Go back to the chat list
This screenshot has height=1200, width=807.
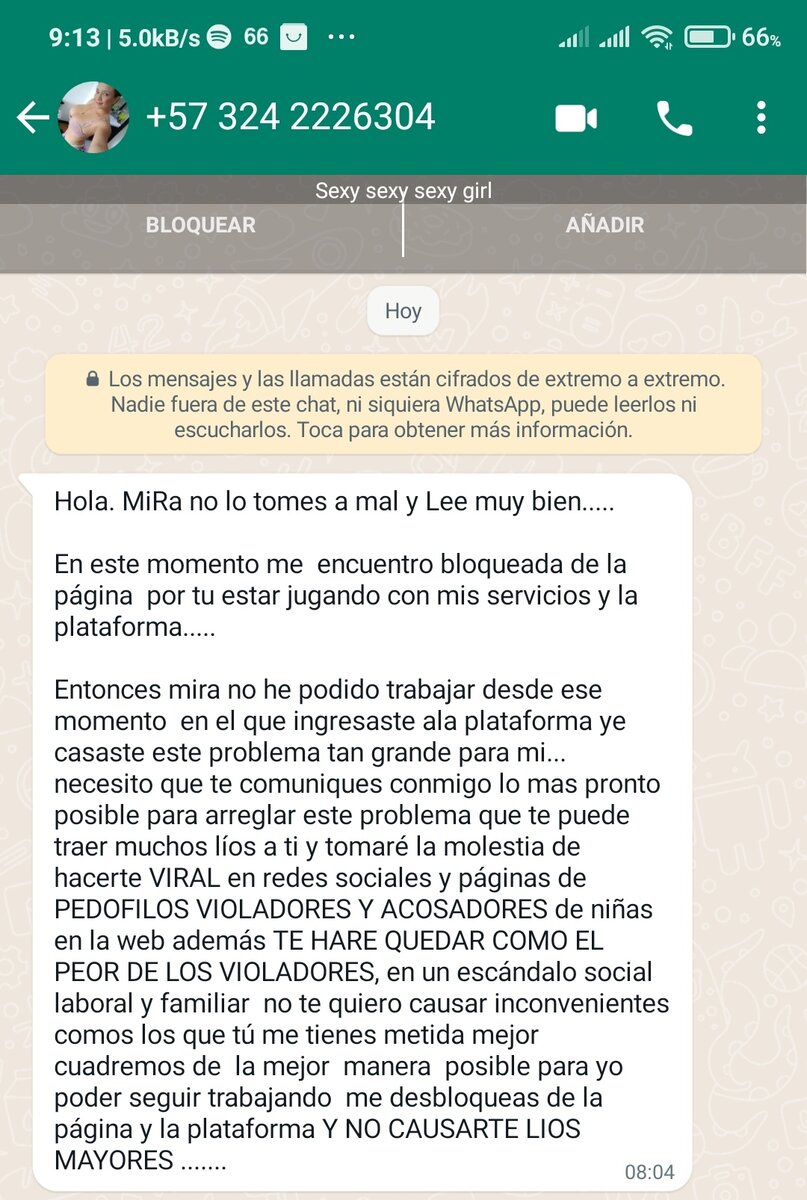click(32, 118)
